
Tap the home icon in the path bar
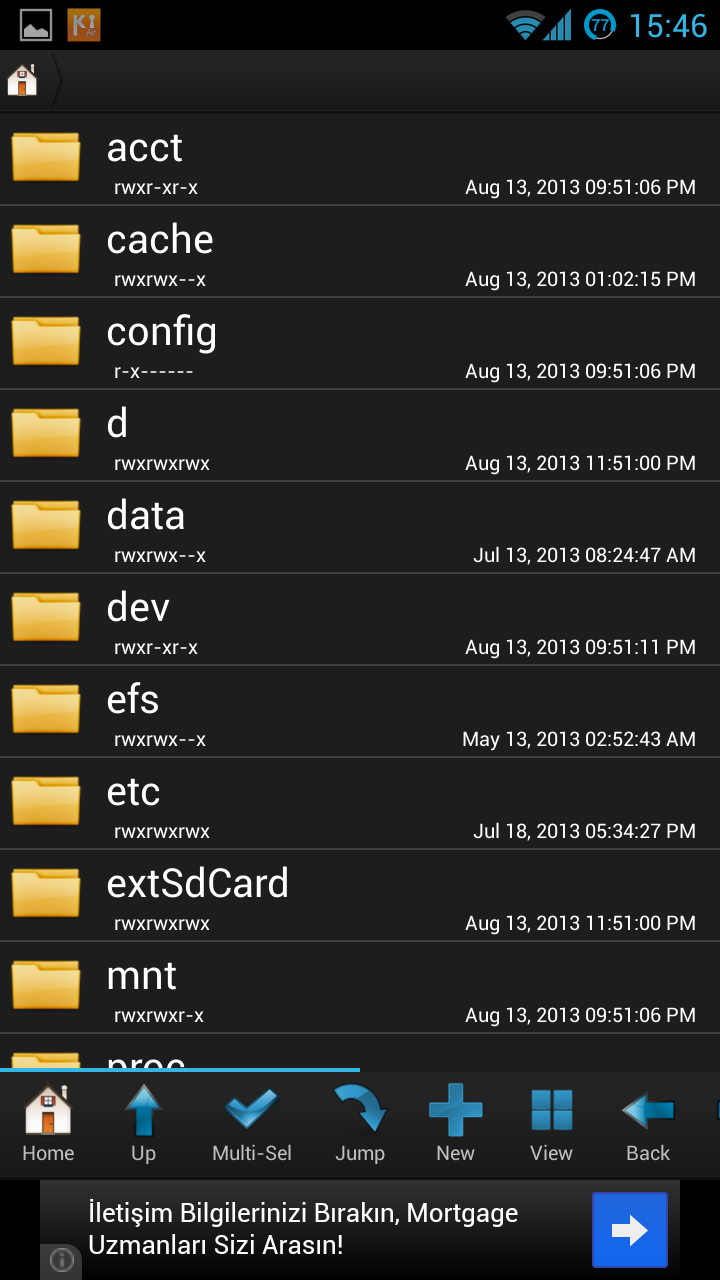pyautogui.click(x=23, y=80)
